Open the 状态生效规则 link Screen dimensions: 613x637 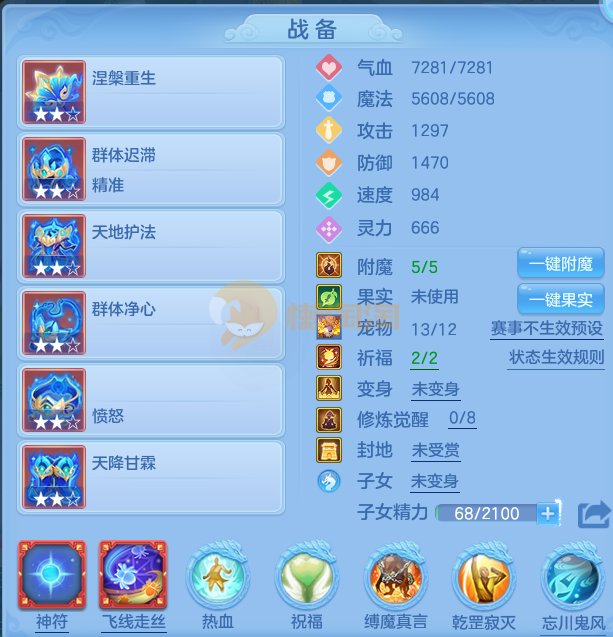555,358
